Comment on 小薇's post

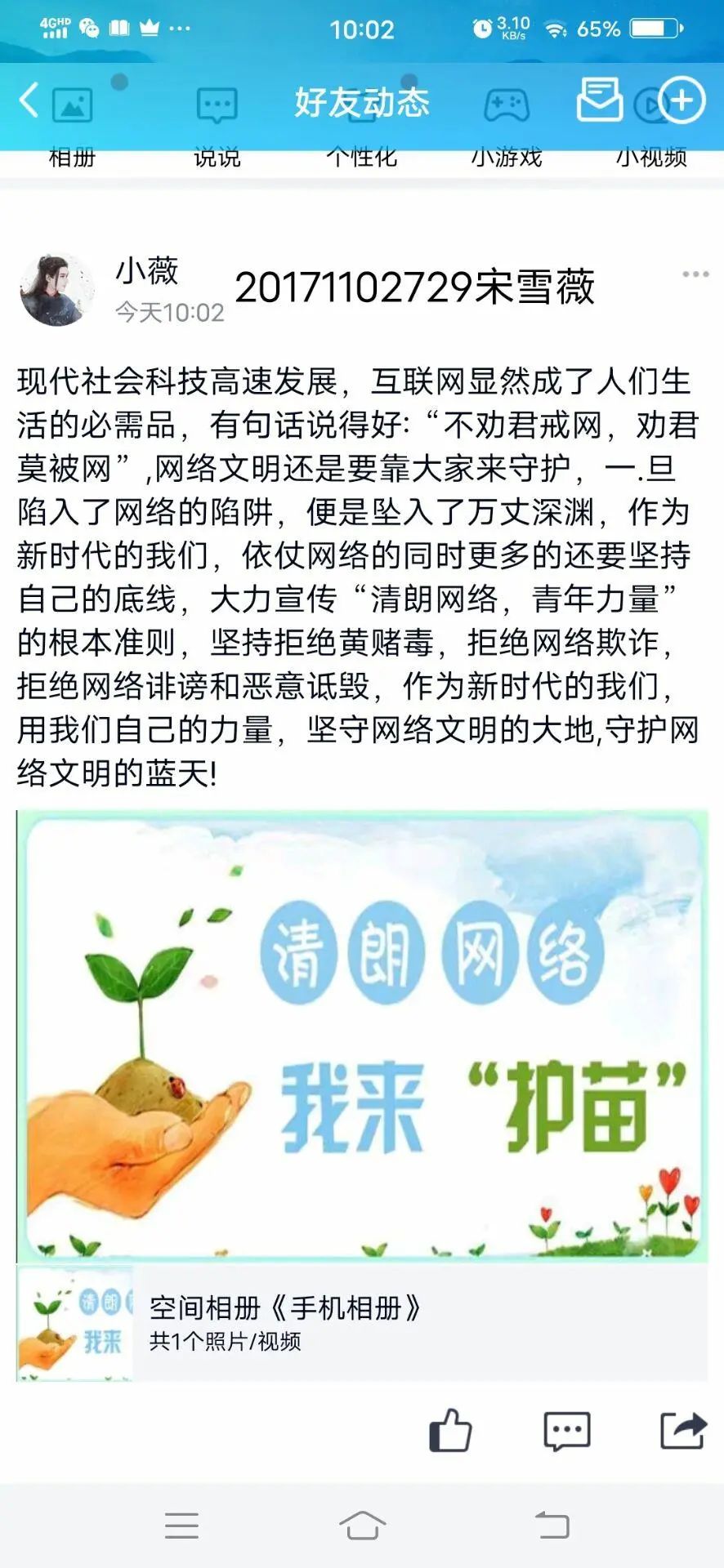point(566,1431)
